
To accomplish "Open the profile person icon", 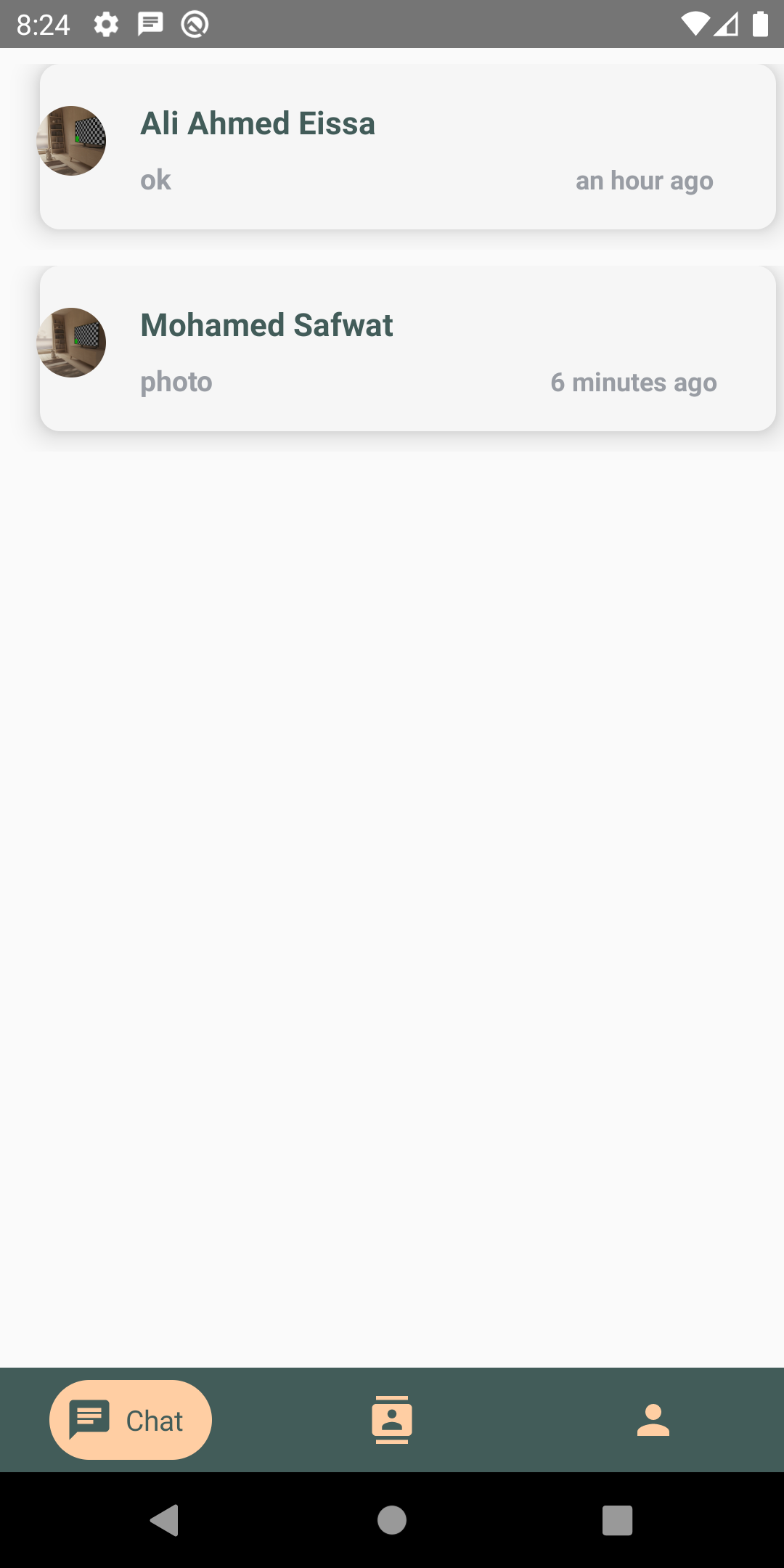I will tap(653, 1419).
